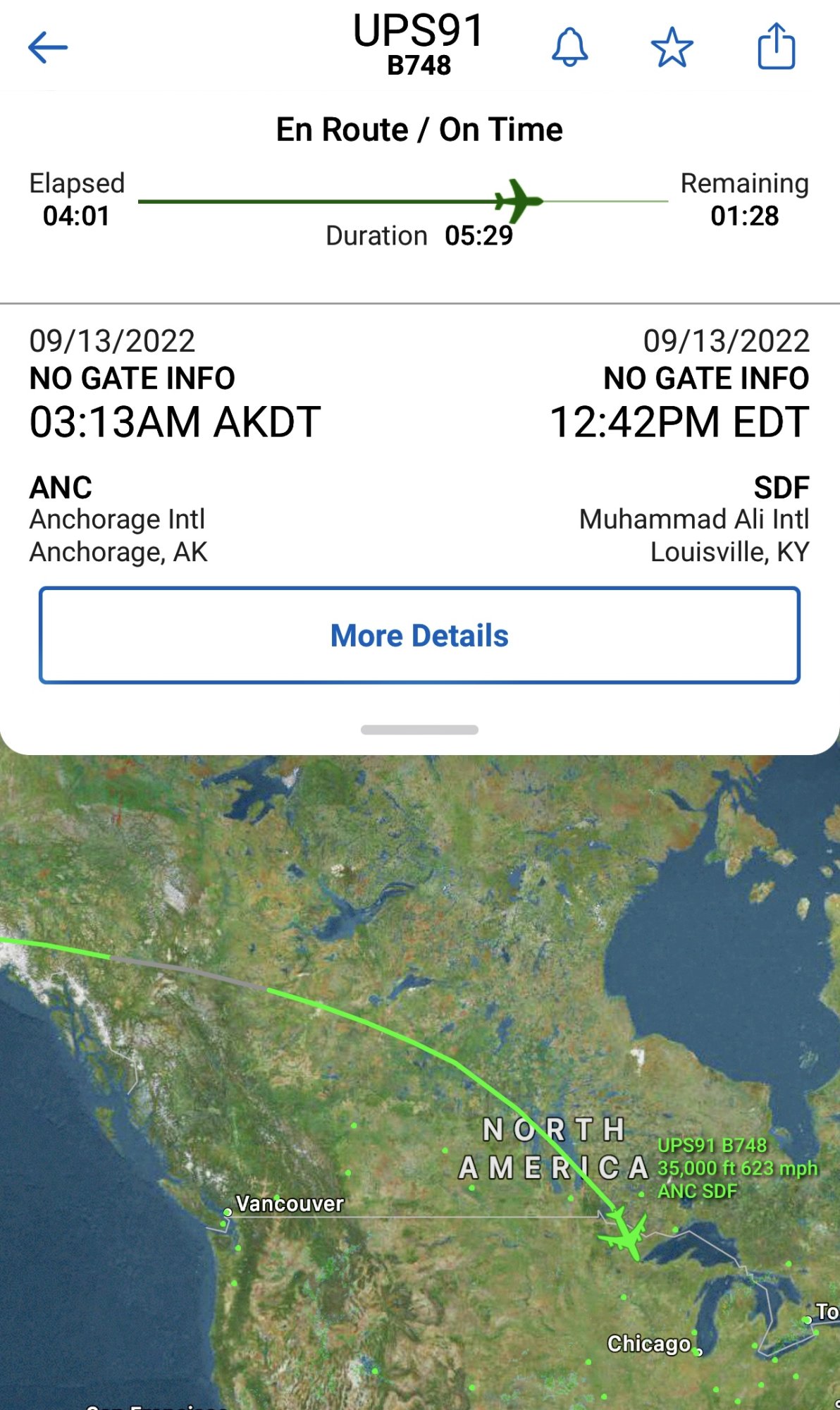This screenshot has height=1410, width=840.
Task: Favorite flight UPS91 with the star
Action: [x=672, y=47]
